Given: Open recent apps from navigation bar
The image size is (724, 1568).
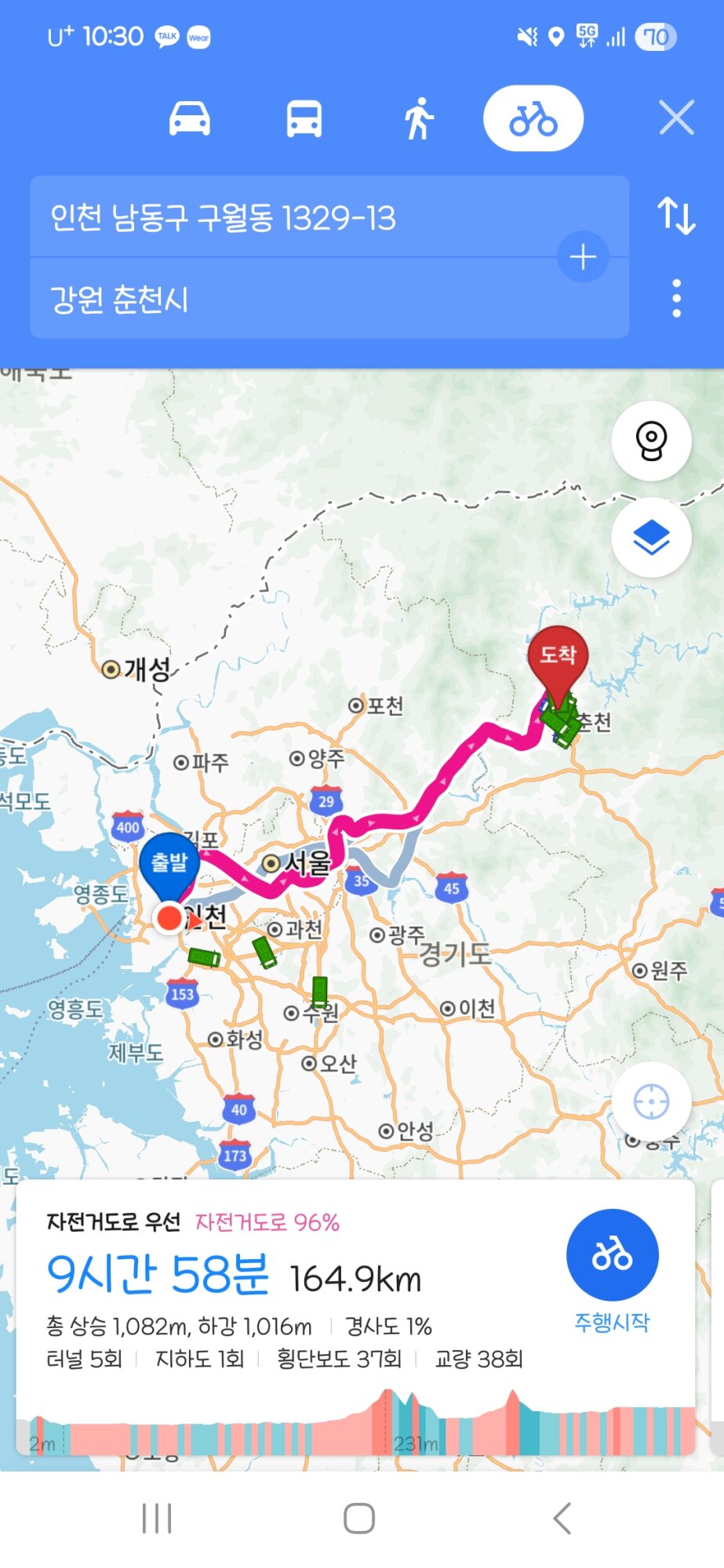Looking at the screenshot, I should pos(157,1519).
